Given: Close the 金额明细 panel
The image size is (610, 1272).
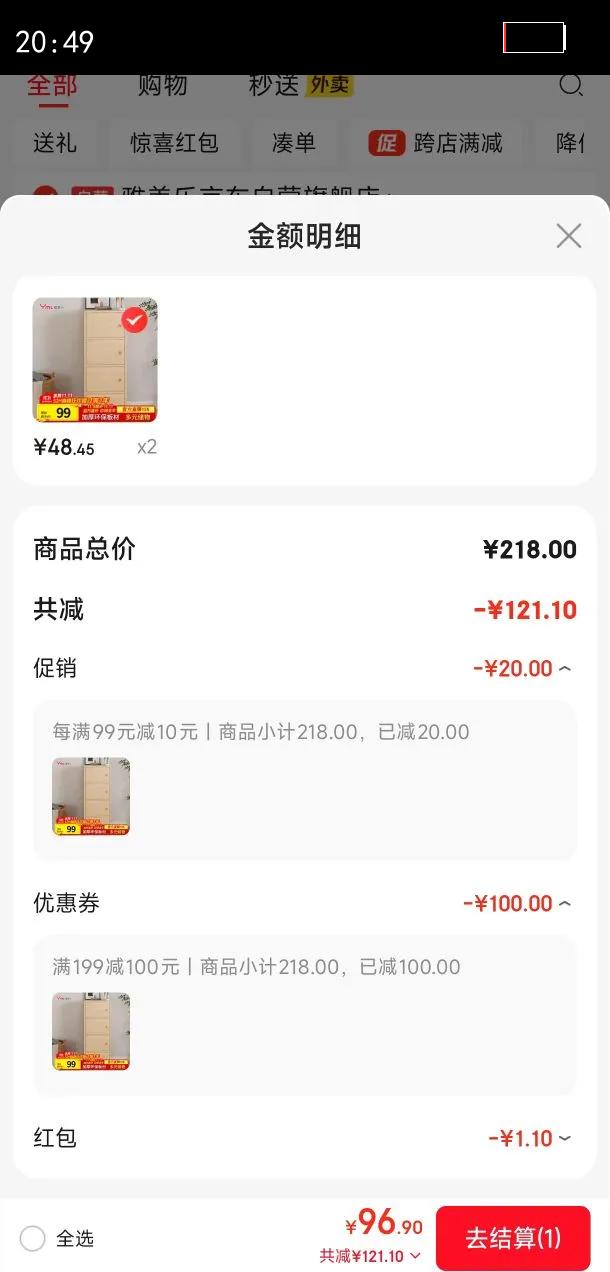Looking at the screenshot, I should coord(568,236).
